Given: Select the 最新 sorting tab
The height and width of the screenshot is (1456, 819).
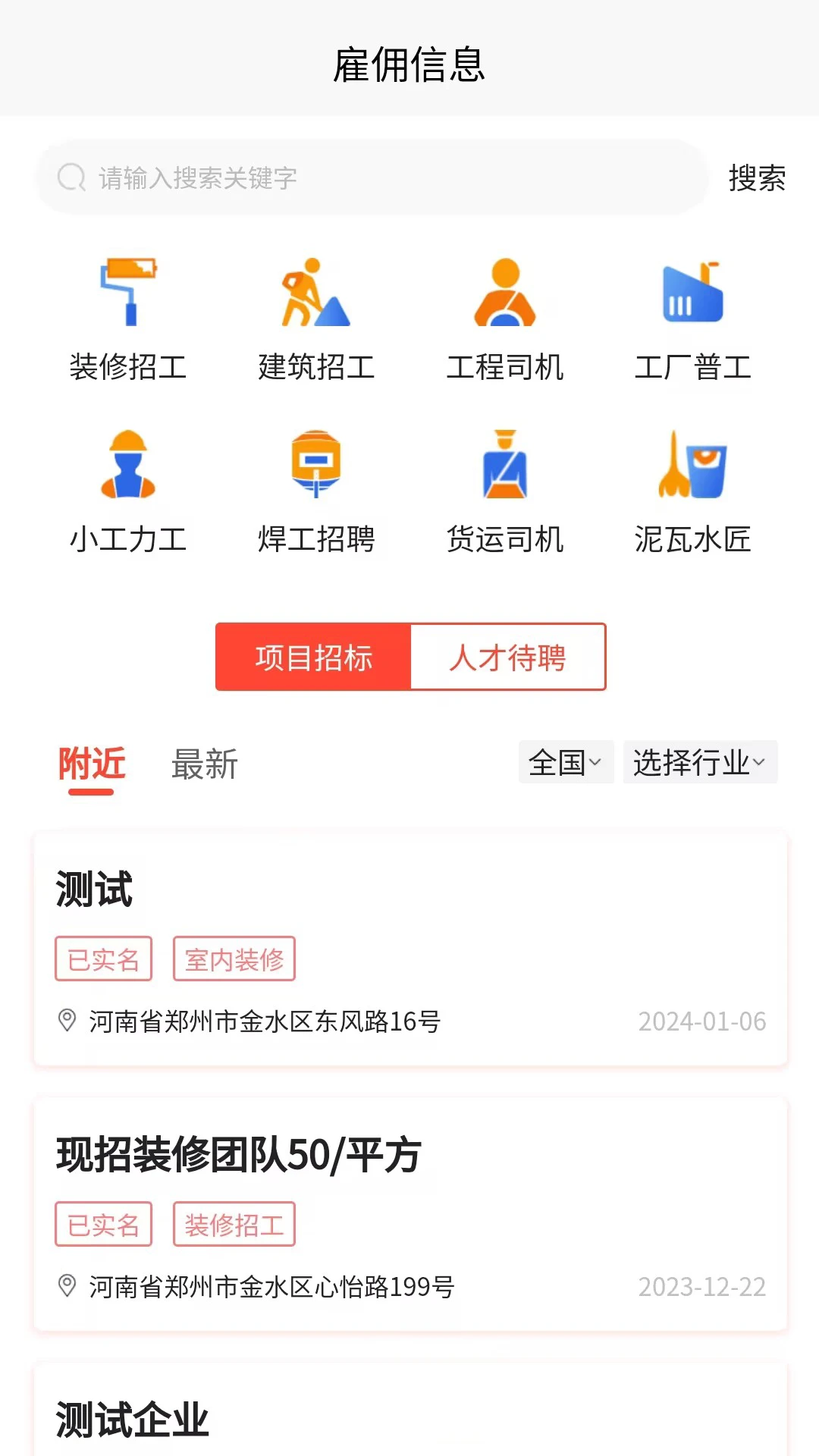Looking at the screenshot, I should pyautogui.click(x=205, y=765).
